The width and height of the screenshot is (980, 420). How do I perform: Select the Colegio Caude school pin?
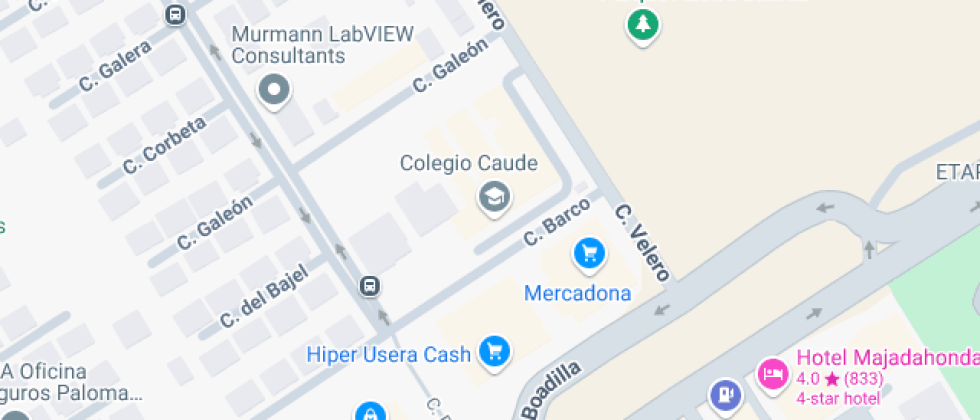(494, 196)
